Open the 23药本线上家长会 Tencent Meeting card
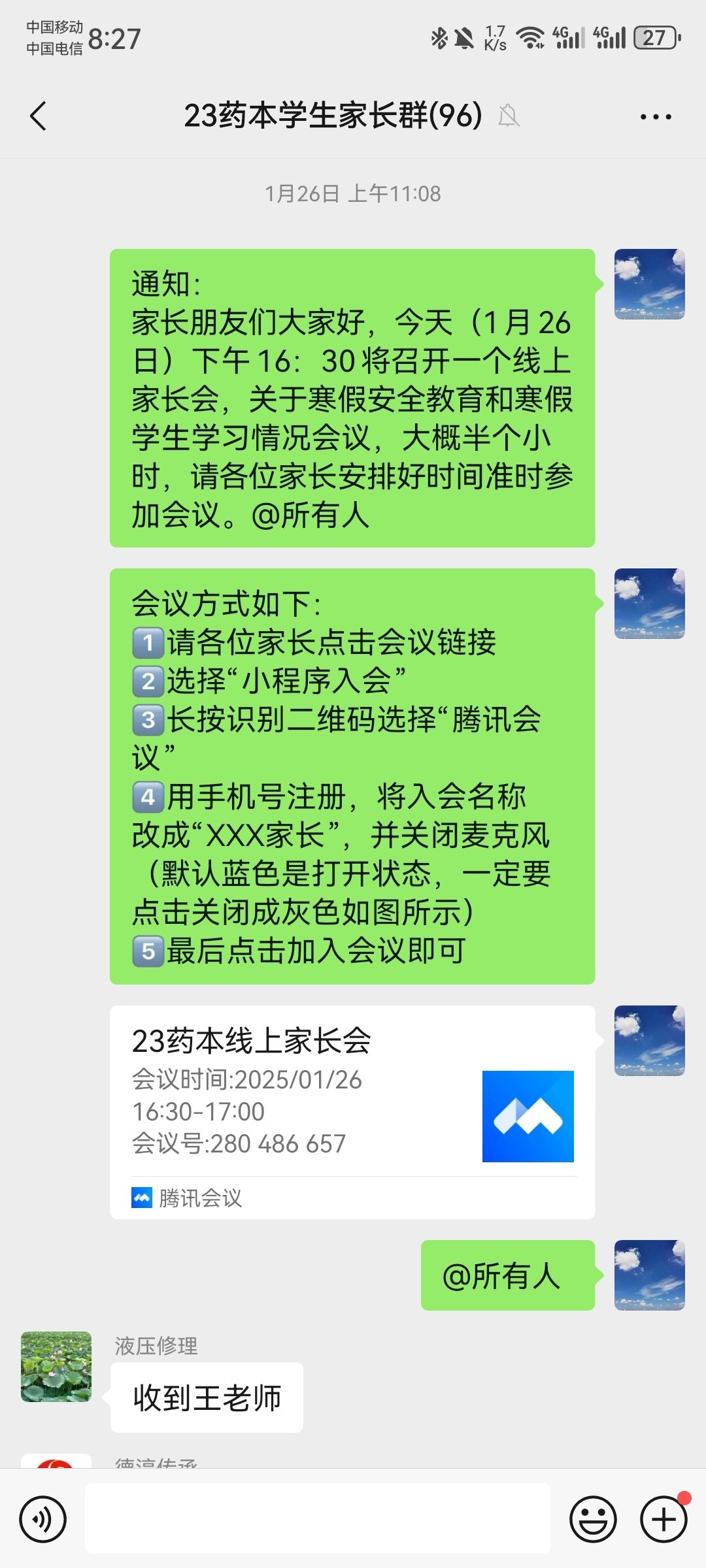This screenshot has height=1568, width=706. pos(352,1111)
